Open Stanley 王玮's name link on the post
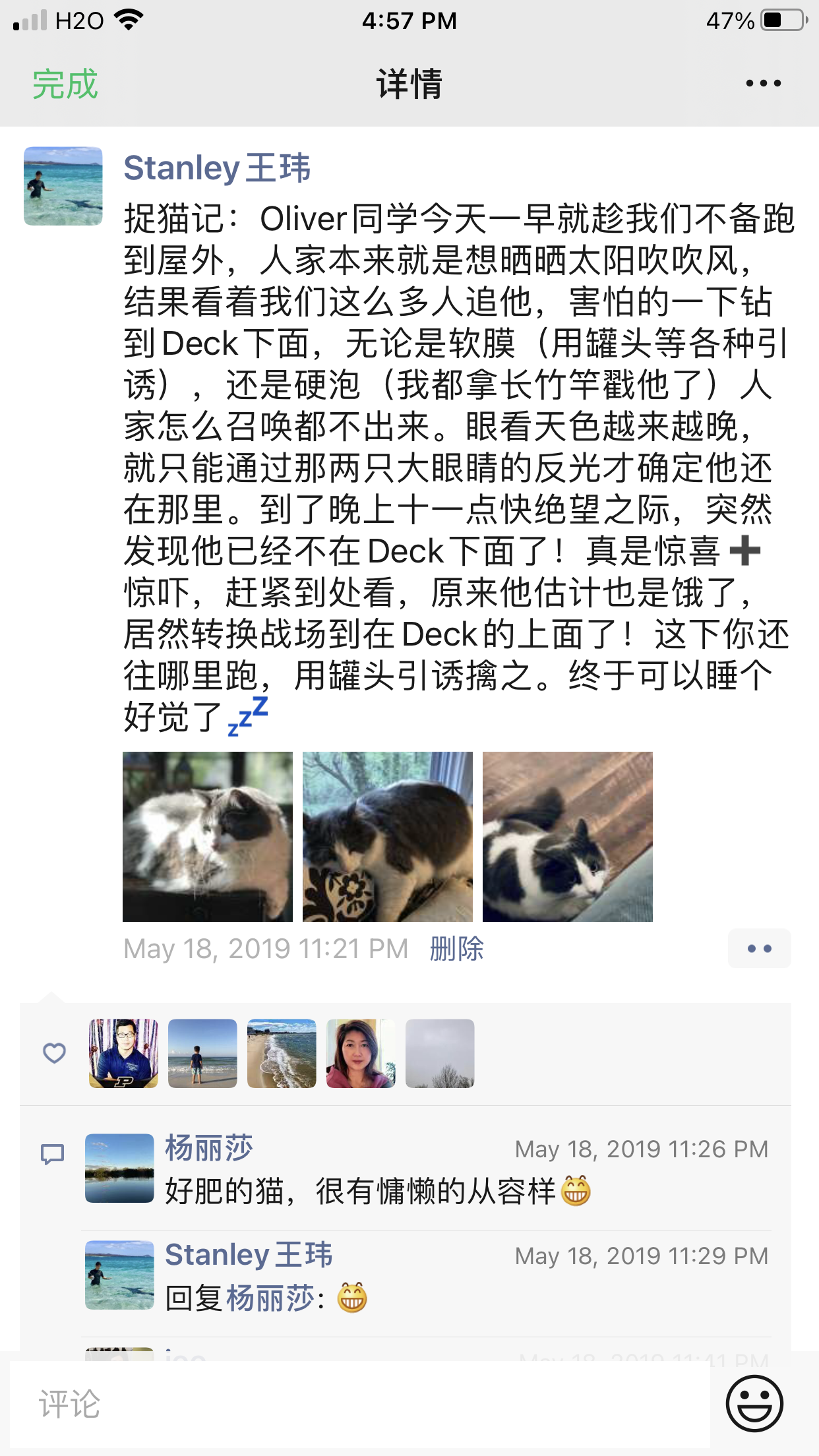 pos(216,167)
